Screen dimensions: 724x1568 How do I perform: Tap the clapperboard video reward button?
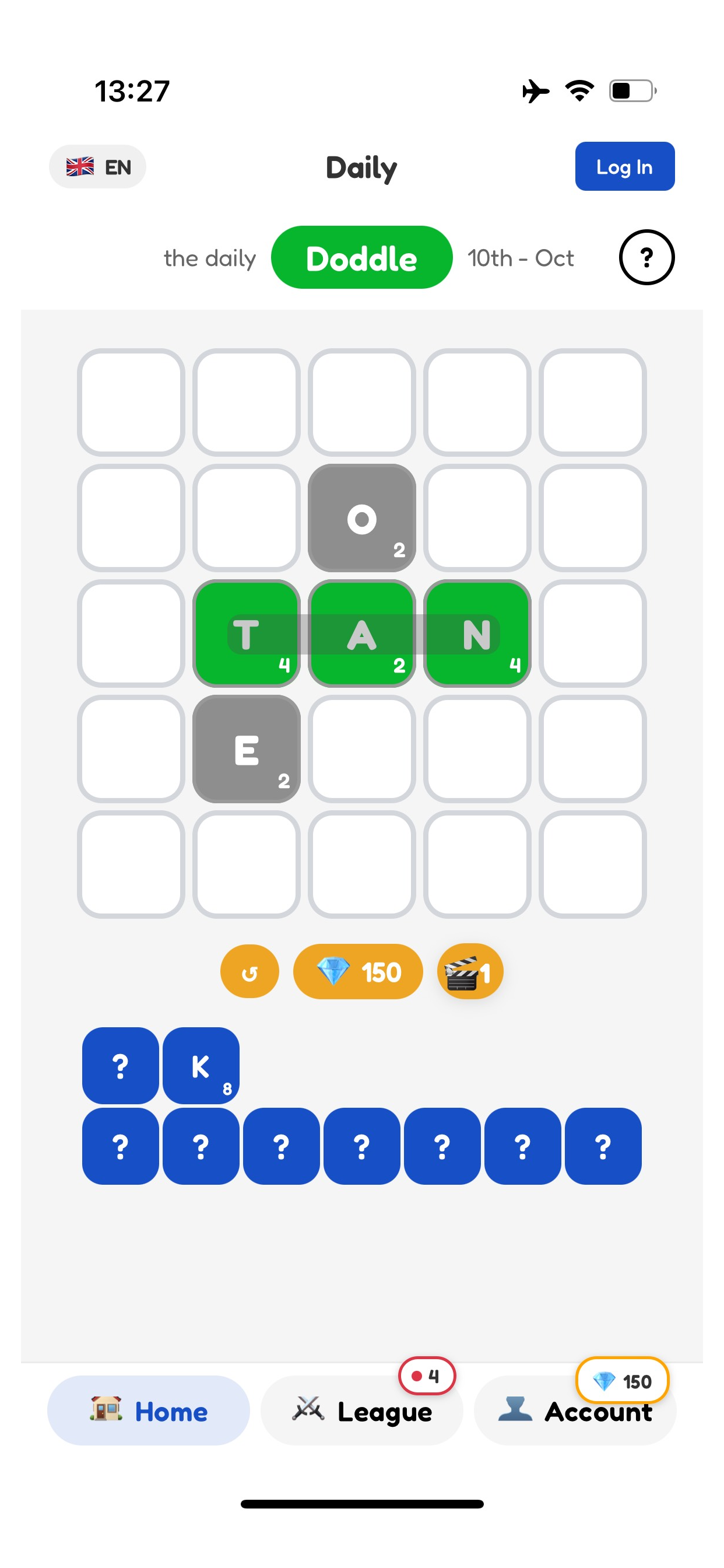[470, 971]
